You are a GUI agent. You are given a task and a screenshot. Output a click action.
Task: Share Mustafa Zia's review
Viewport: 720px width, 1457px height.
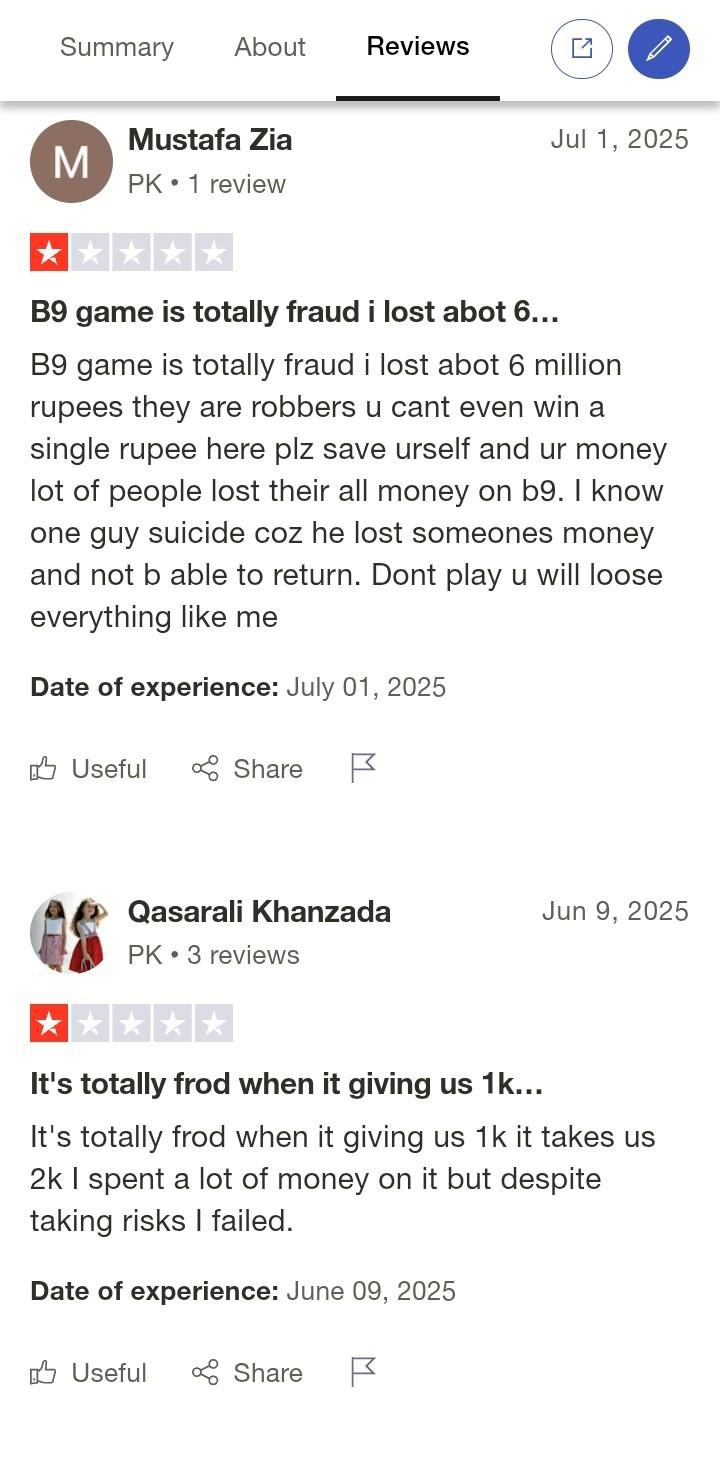[247, 768]
